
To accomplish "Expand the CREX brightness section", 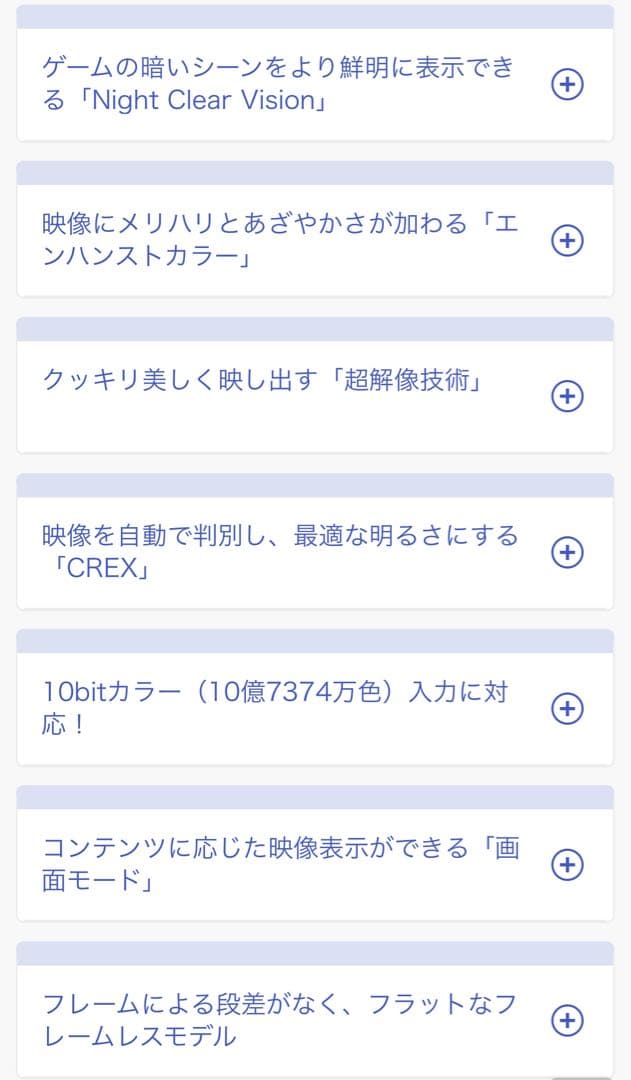I will pos(567,553).
